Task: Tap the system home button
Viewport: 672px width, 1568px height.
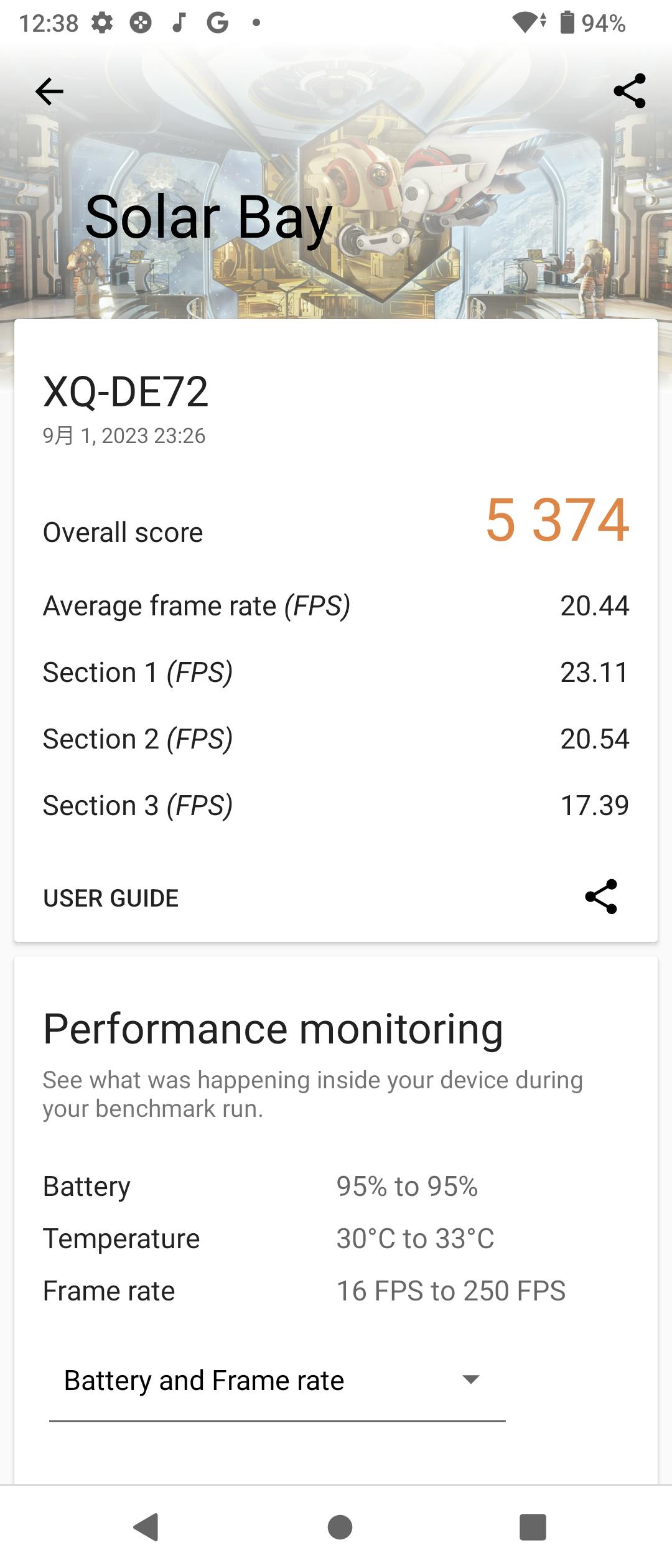Action: coord(340,1526)
